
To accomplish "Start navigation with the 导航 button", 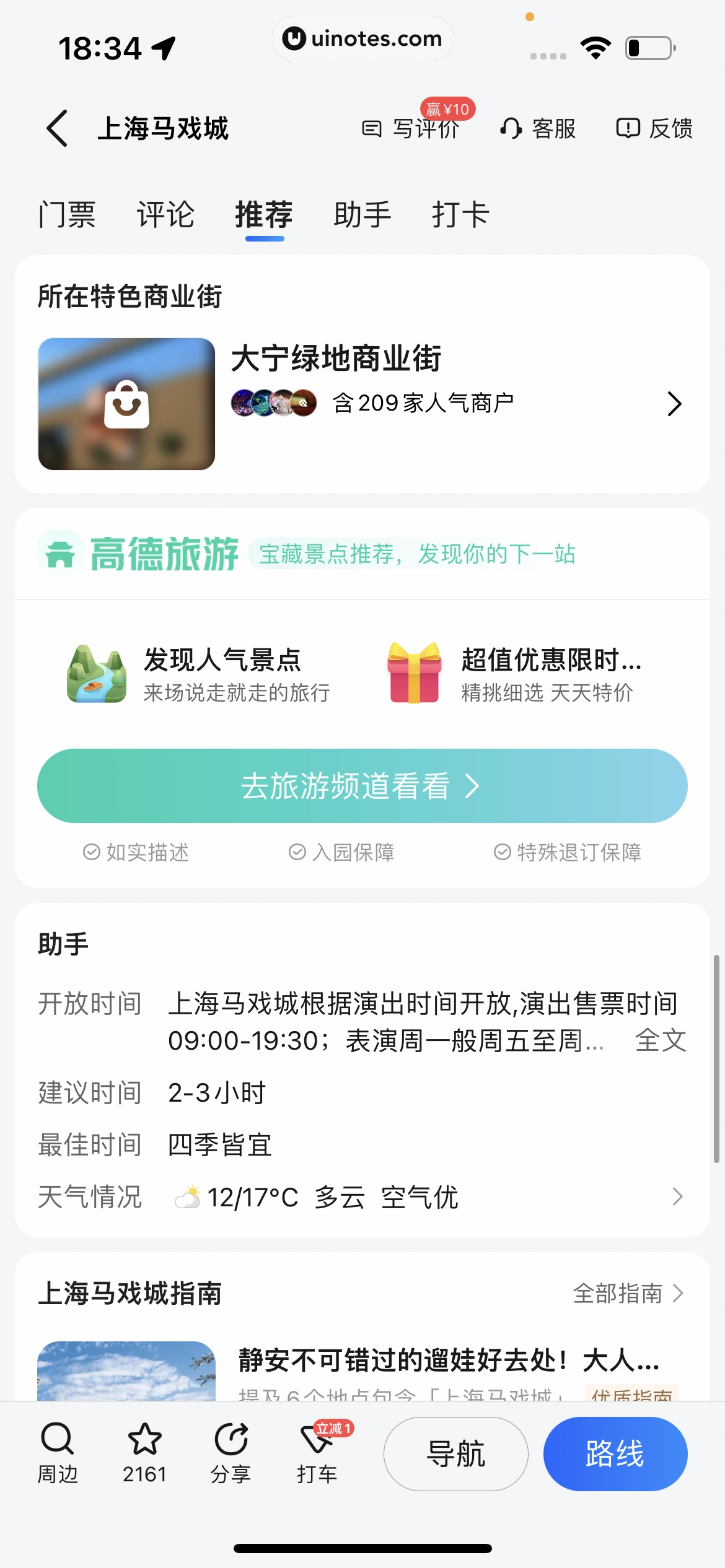I will coord(455,1453).
